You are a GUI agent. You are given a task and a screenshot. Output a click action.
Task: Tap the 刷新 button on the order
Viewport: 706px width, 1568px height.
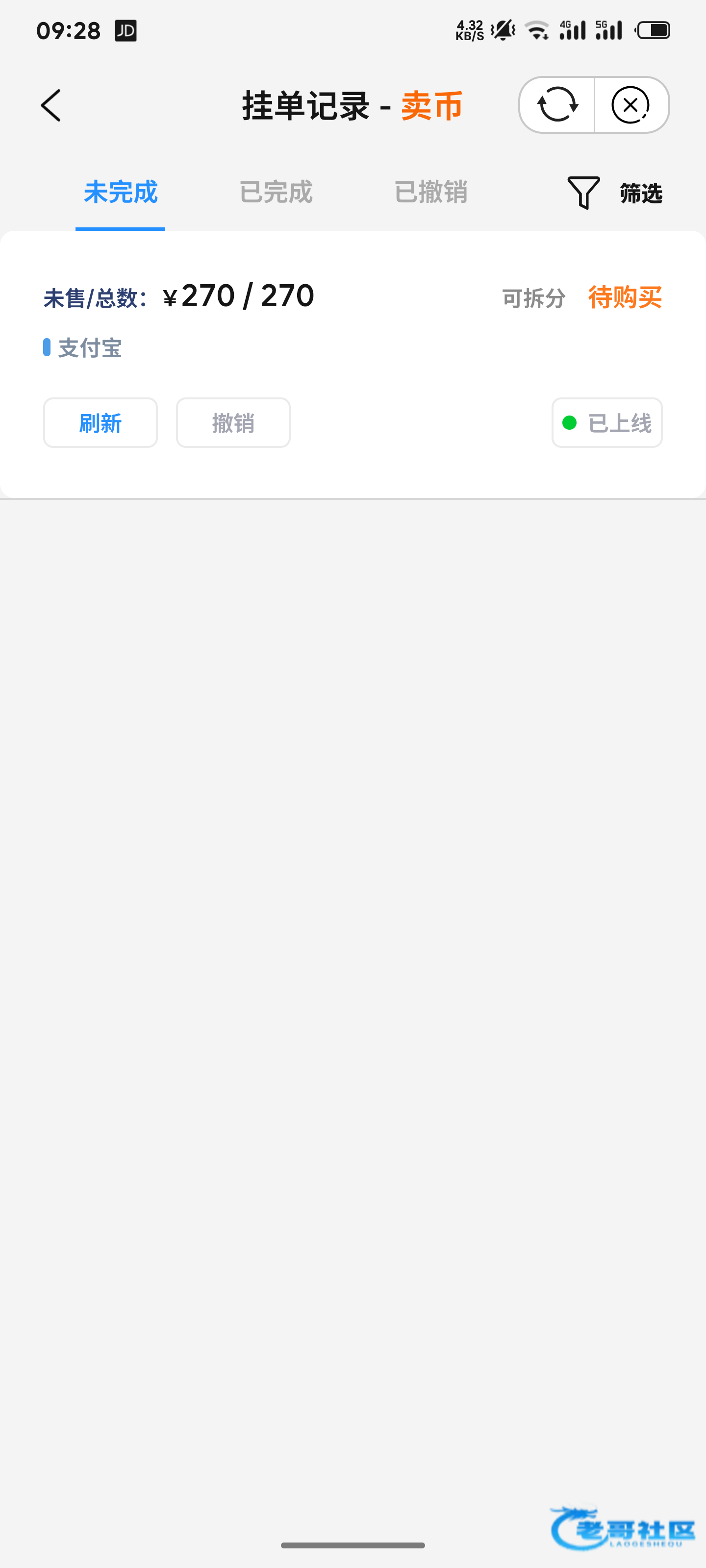pyautogui.click(x=101, y=423)
